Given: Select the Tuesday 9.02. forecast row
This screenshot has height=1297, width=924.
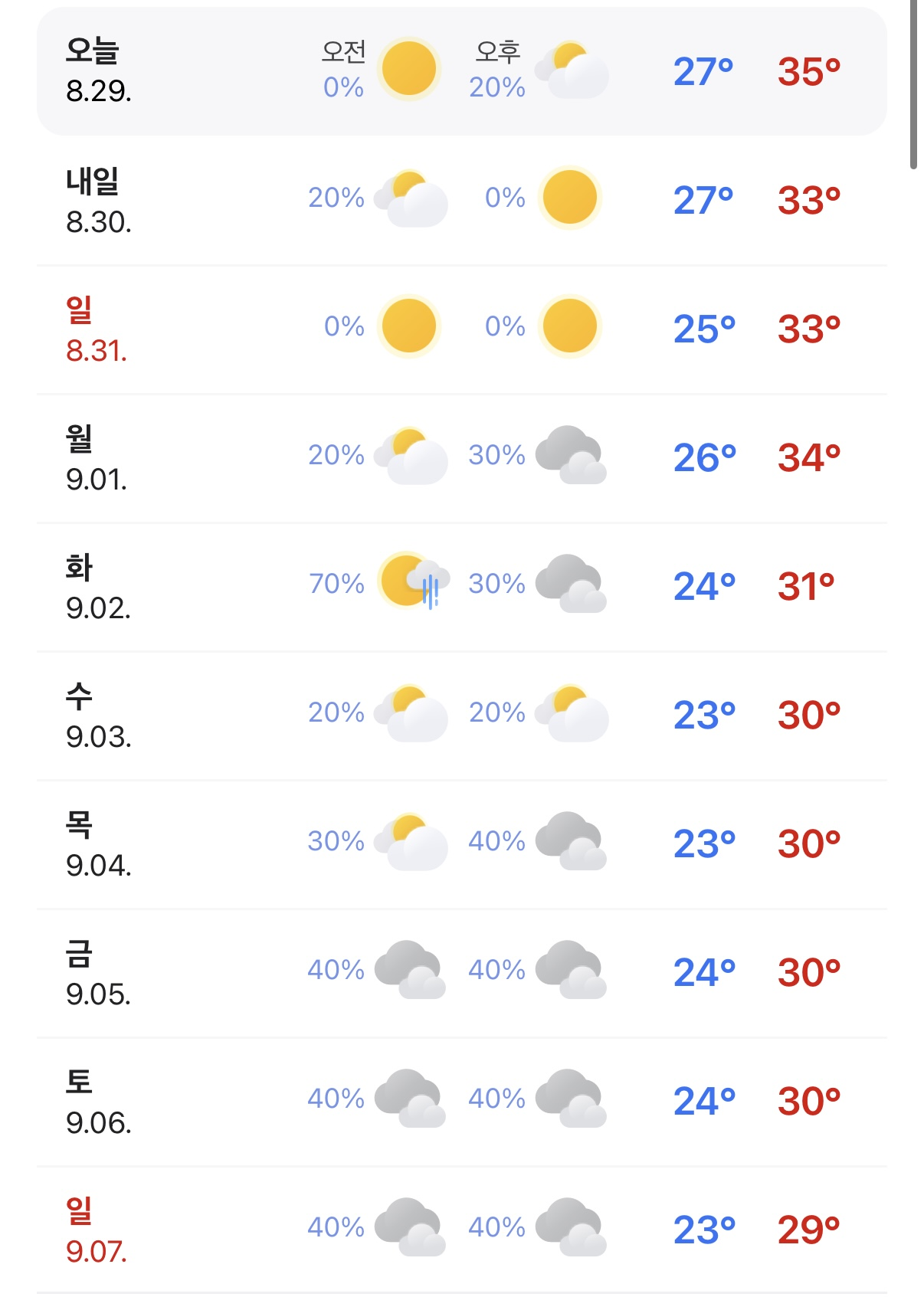Looking at the screenshot, I should pyautogui.click(x=461, y=586).
